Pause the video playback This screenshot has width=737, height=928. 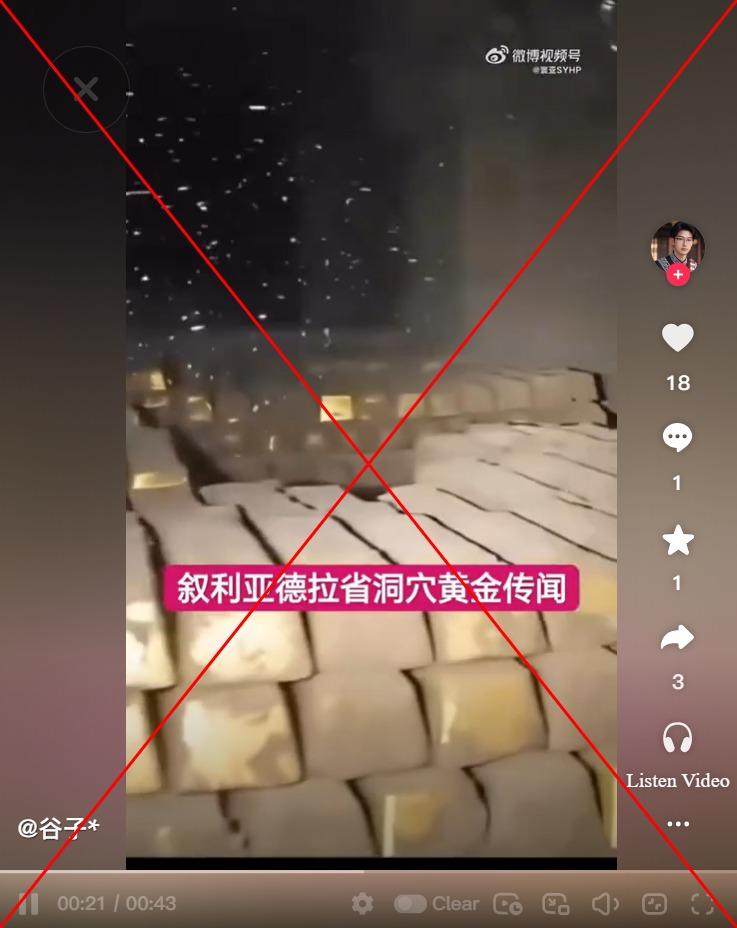29,904
